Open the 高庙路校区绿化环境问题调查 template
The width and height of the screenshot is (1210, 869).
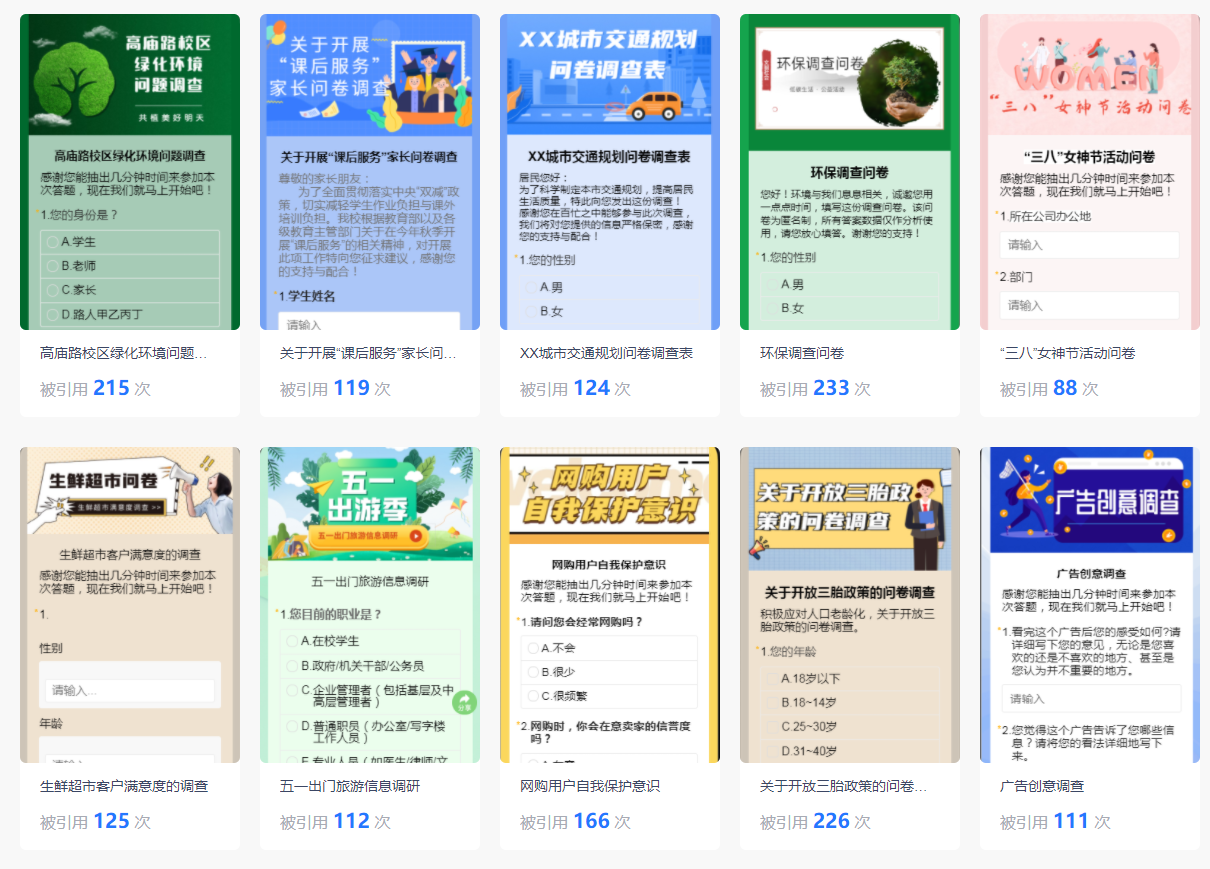click(130, 215)
